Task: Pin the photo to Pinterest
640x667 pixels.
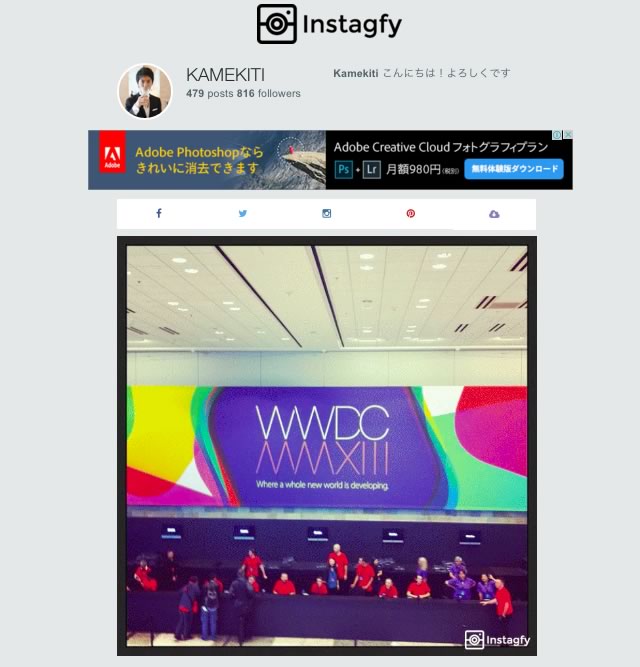Action: pos(410,214)
